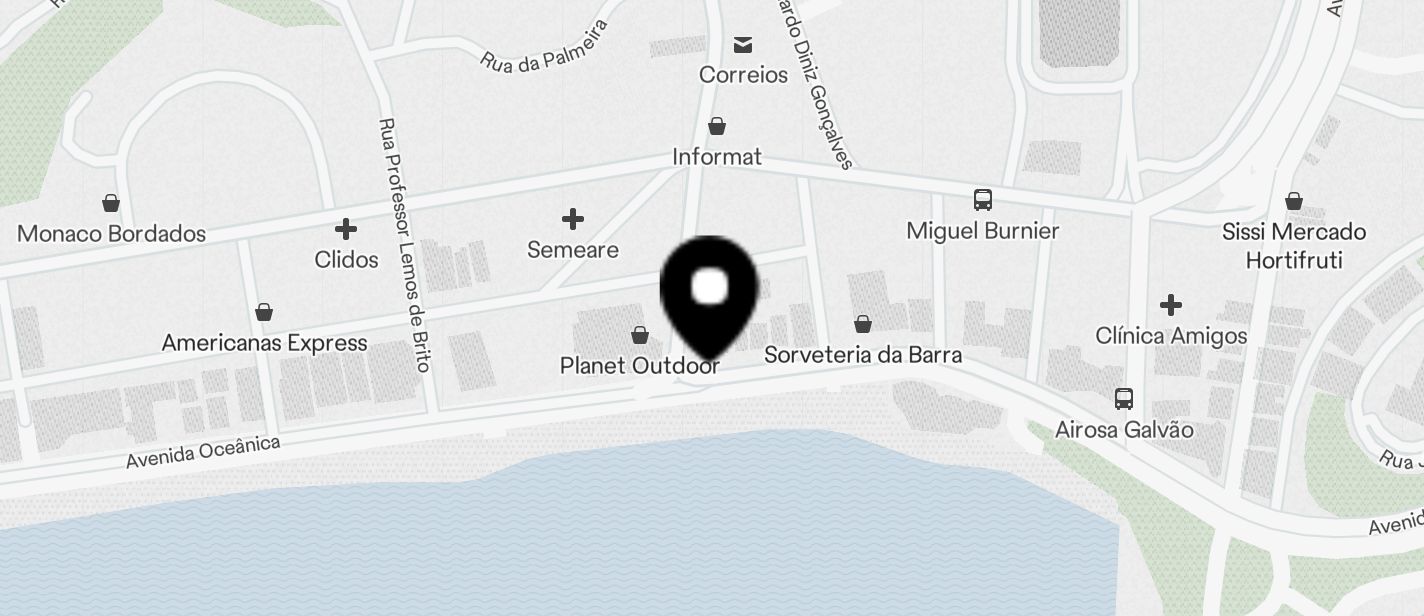Select the Miguel Burnier bus stop

(983, 200)
